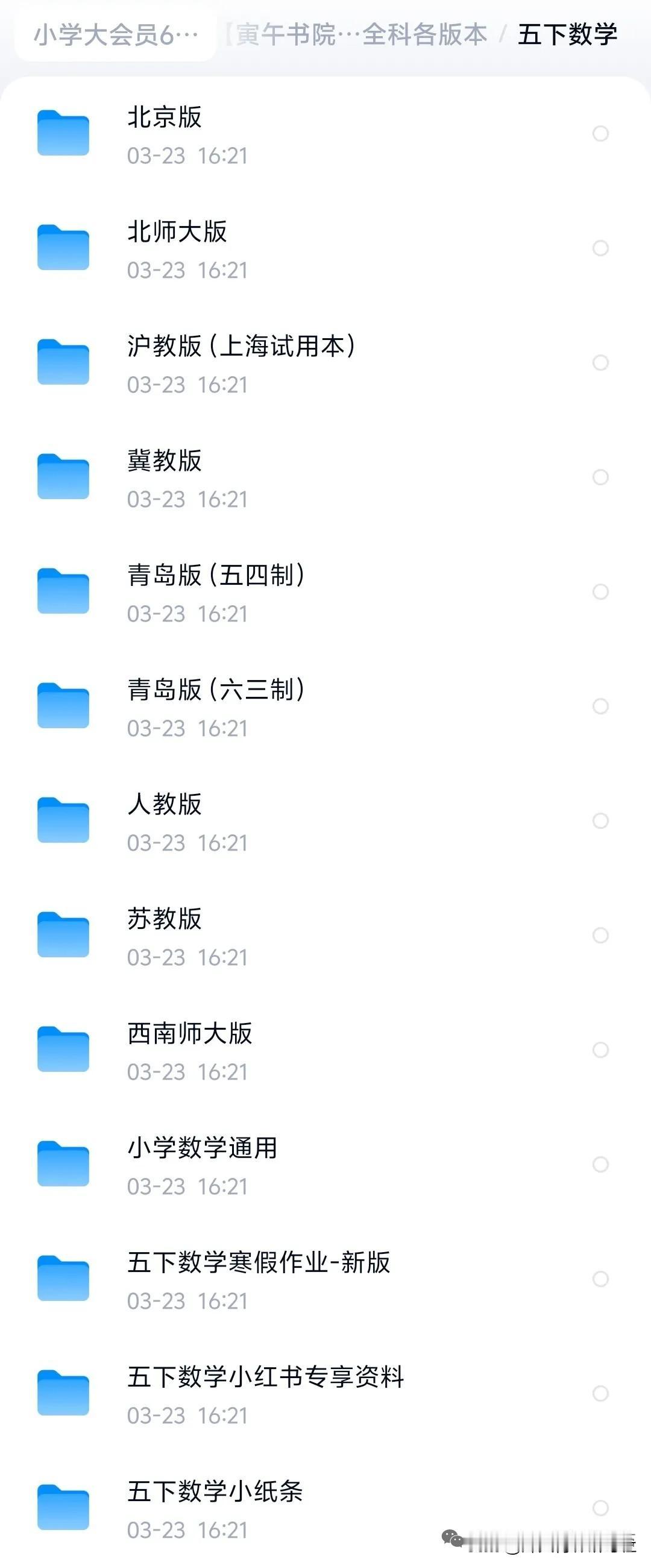This screenshot has width=651, height=1568.
Task: Open the 冀教版 folder
Action: pyautogui.click(x=325, y=477)
